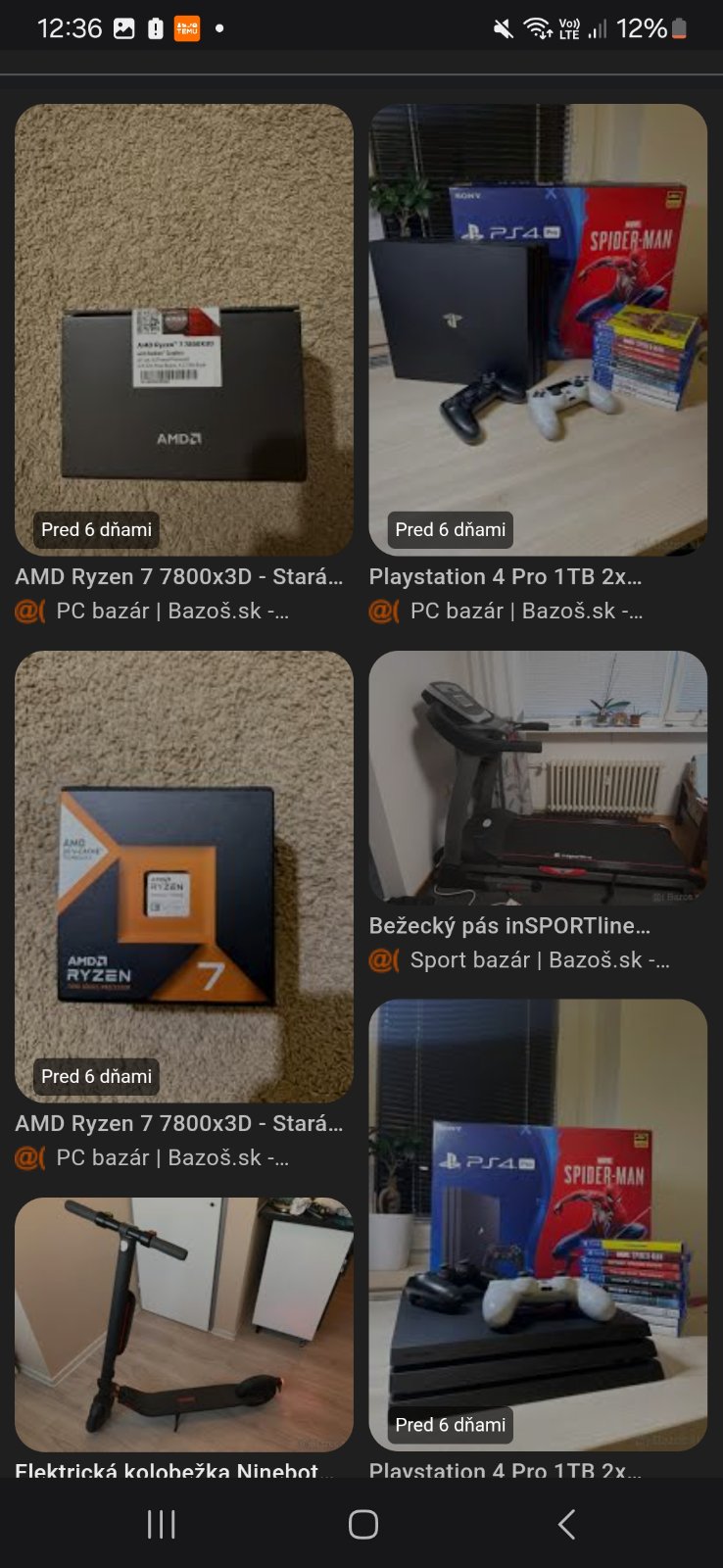Go to the home screen
This screenshot has height=1568, width=723.
pyautogui.click(x=362, y=1524)
